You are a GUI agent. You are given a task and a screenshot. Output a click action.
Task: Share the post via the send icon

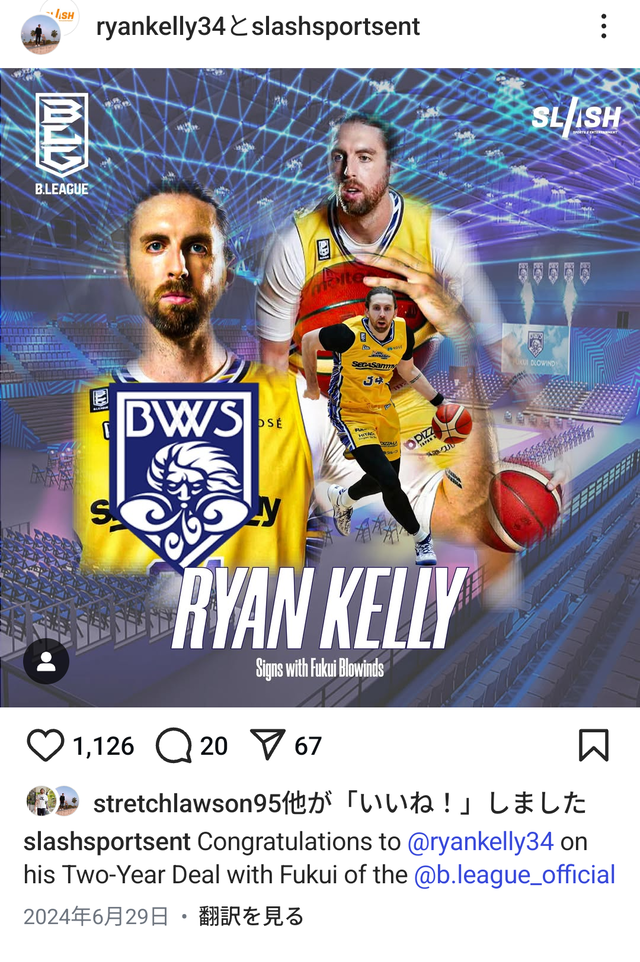267,745
